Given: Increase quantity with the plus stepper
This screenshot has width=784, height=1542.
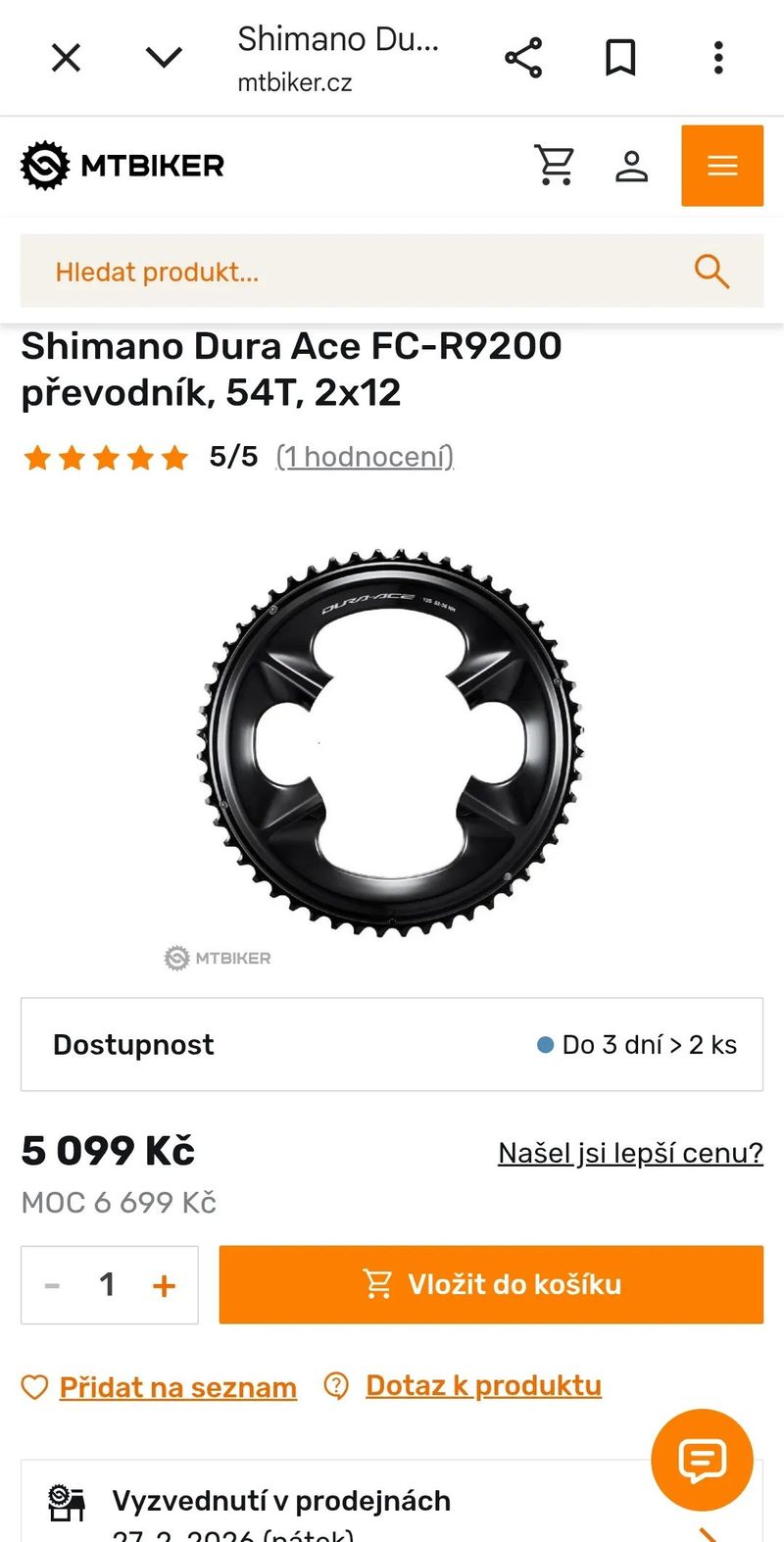Looking at the screenshot, I should click(165, 1284).
